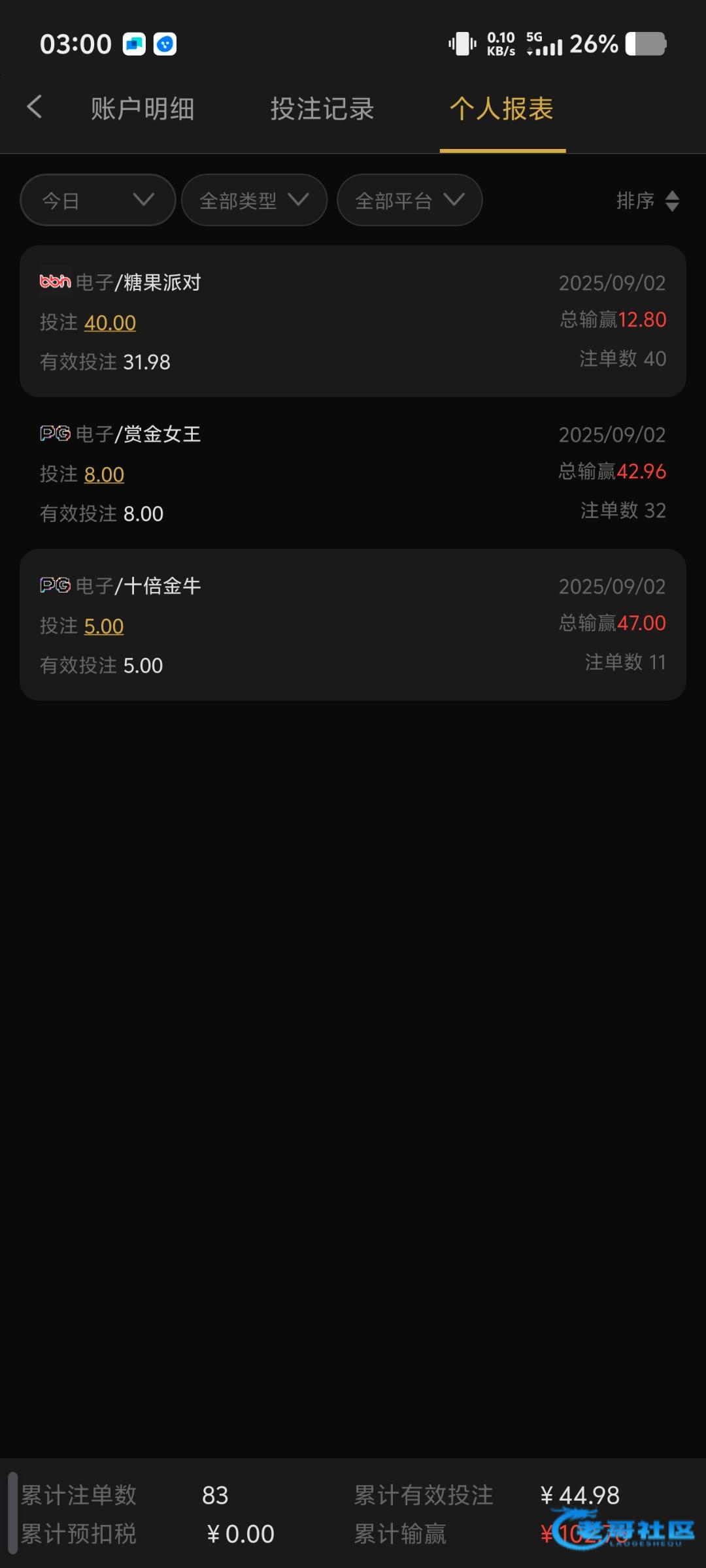Expand the 全部平台 filter dropdown
Viewport: 706px width, 1568px height.
pyautogui.click(x=410, y=200)
